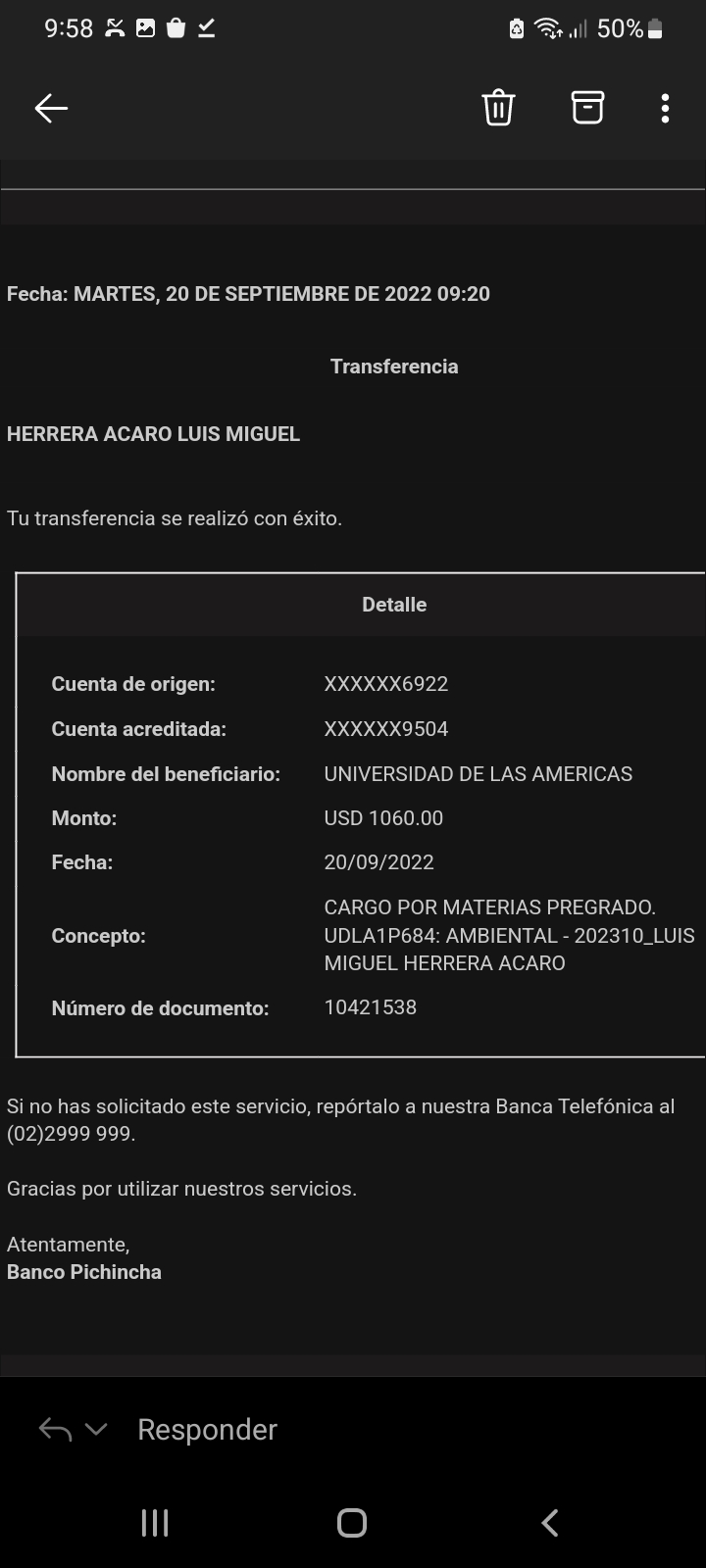Tap Responder to reply
The height and width of the screenshot is (1568, 706).
207,1429
